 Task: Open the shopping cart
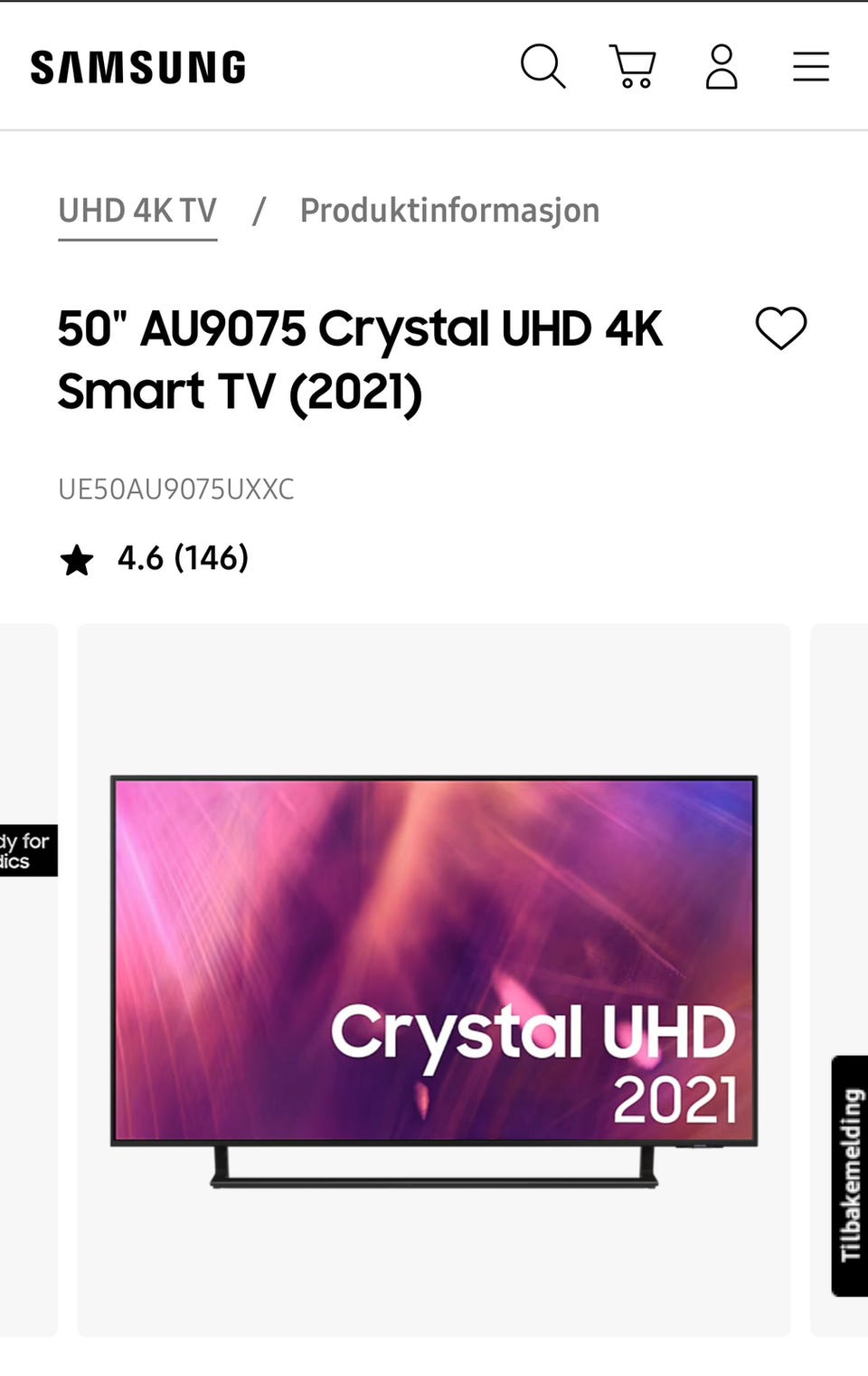click(633, 66)
